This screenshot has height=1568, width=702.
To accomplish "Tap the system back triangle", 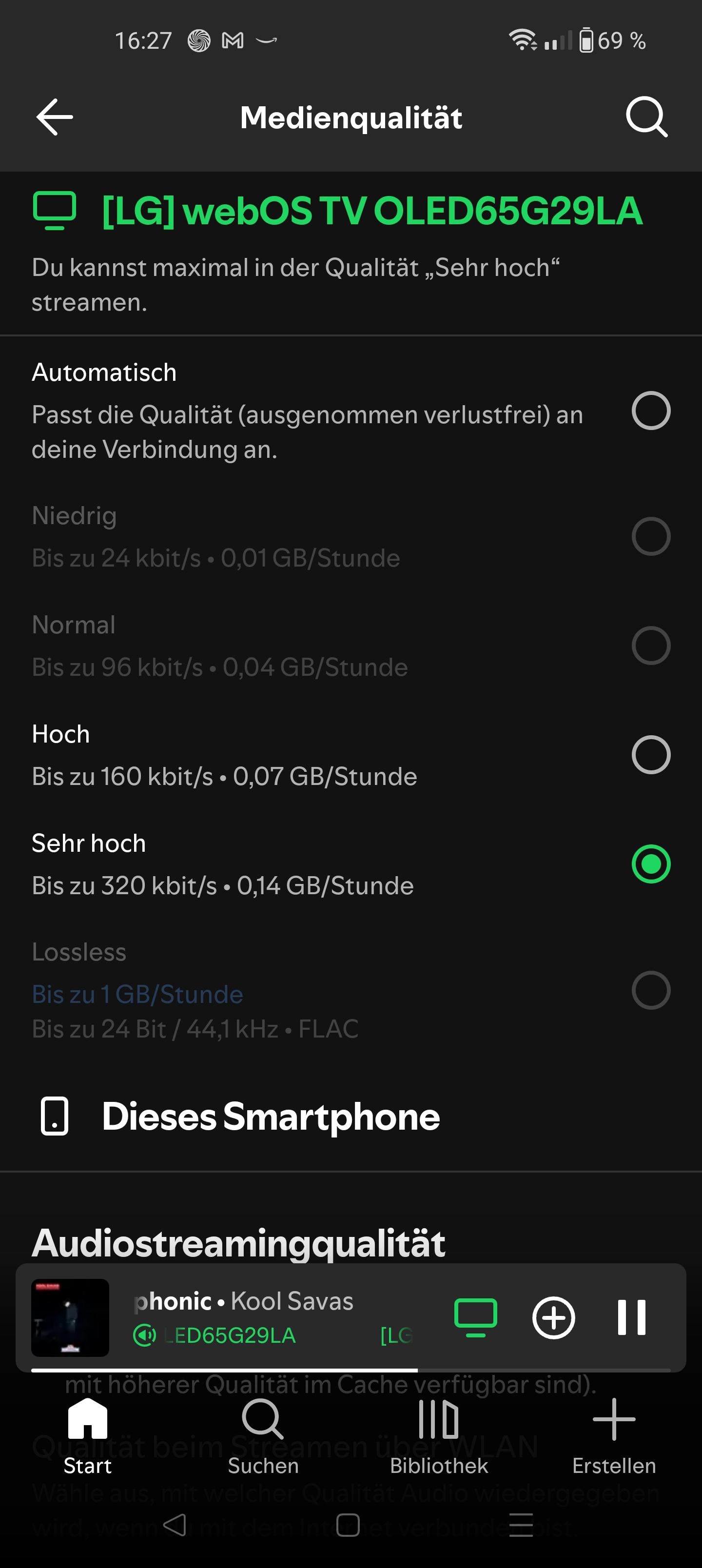I will (175, 1525).
